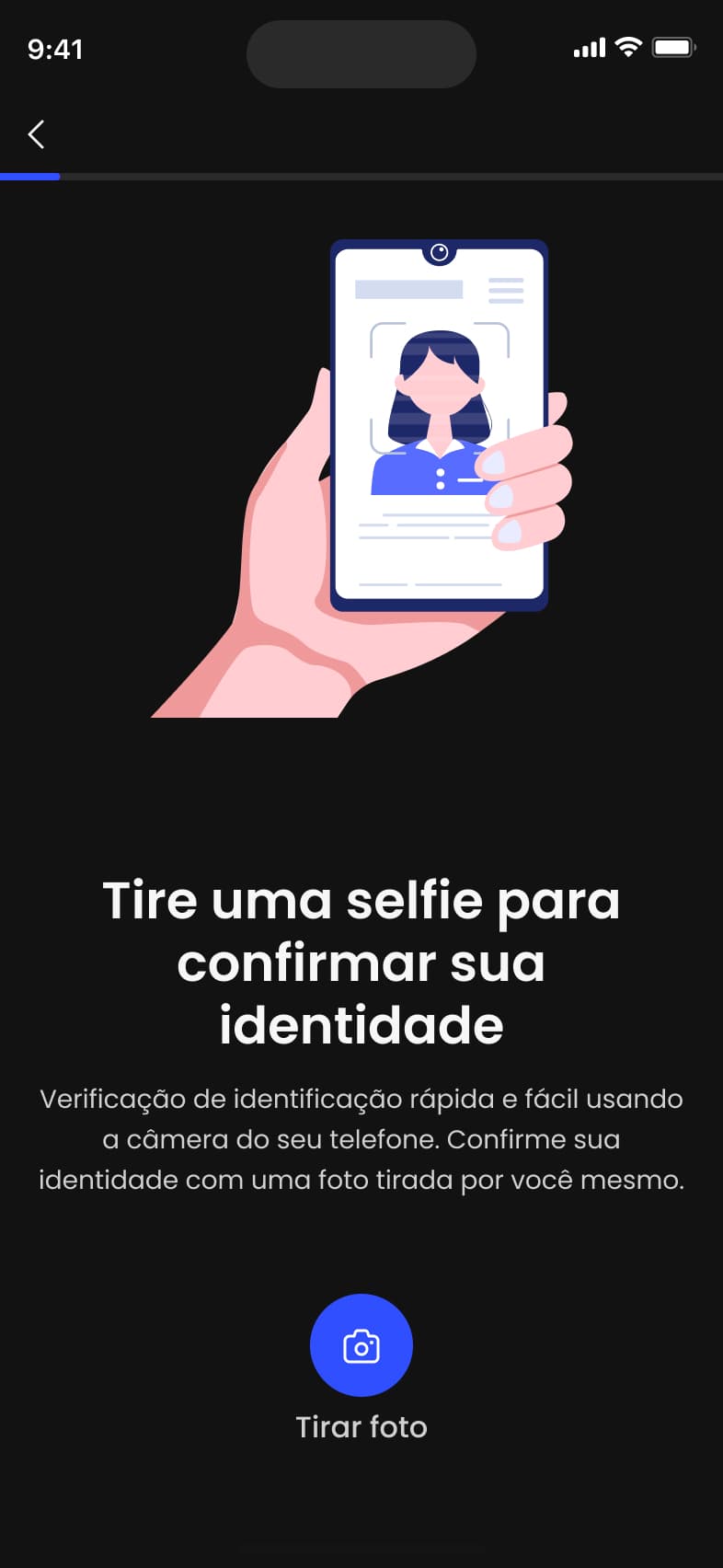
Task: Click the verification description paragraph
Action: tap(361, 1139)
